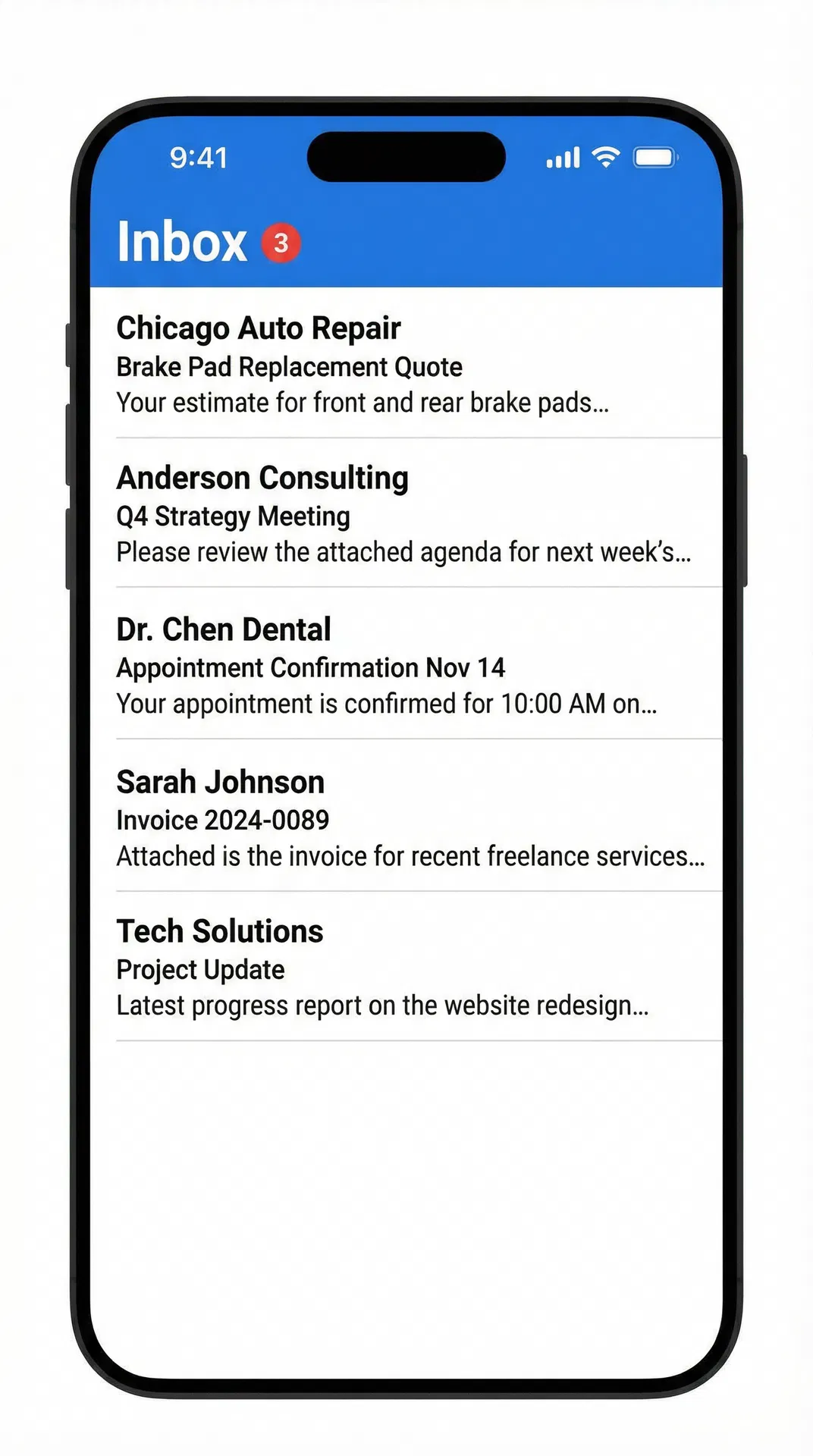813x1456 pixels.
Task: Select the sender name Sarah Johnson
Action: pyautogui.click(x=220, y=782)
